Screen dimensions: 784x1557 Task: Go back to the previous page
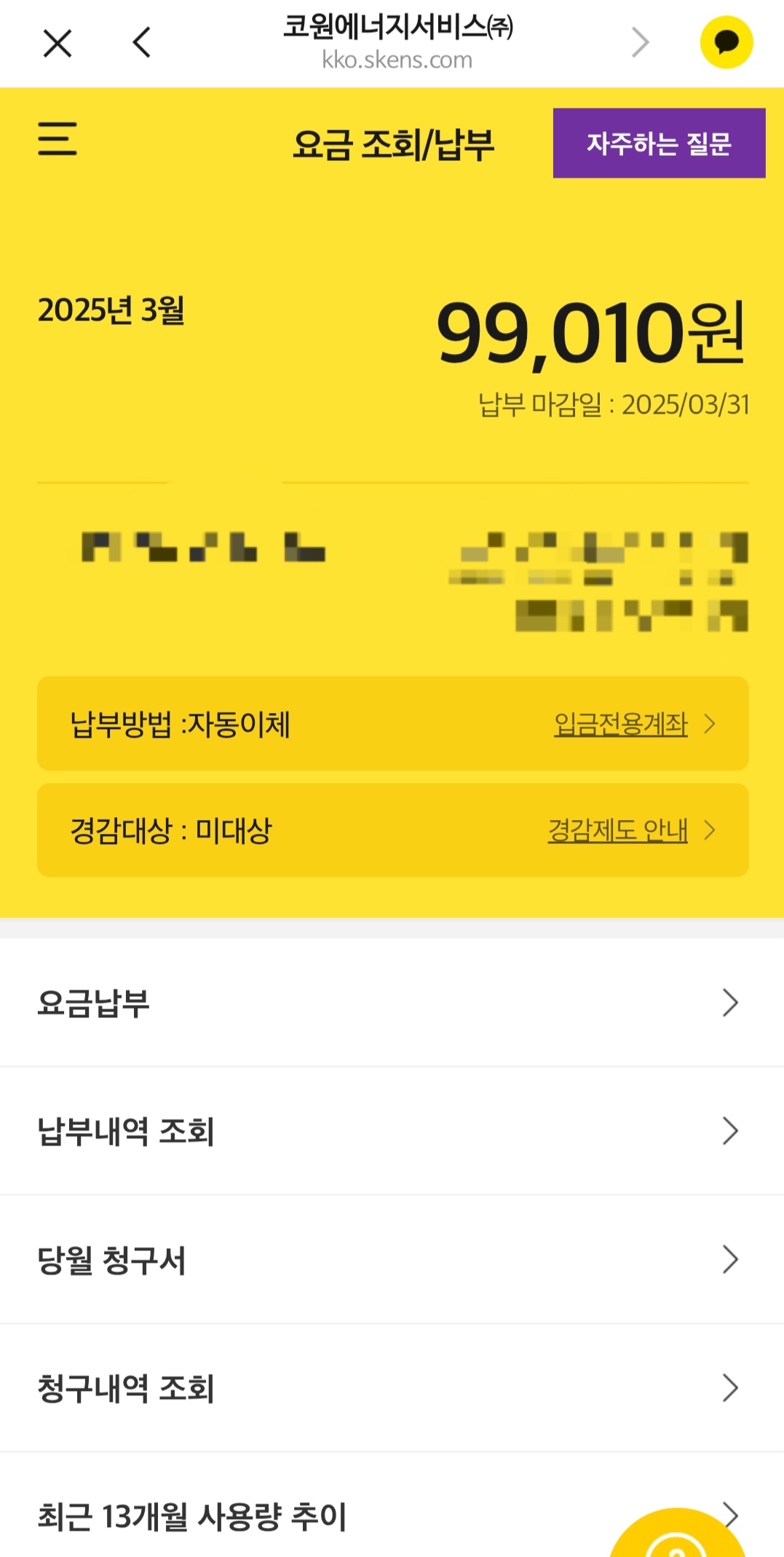click(142, 43)
